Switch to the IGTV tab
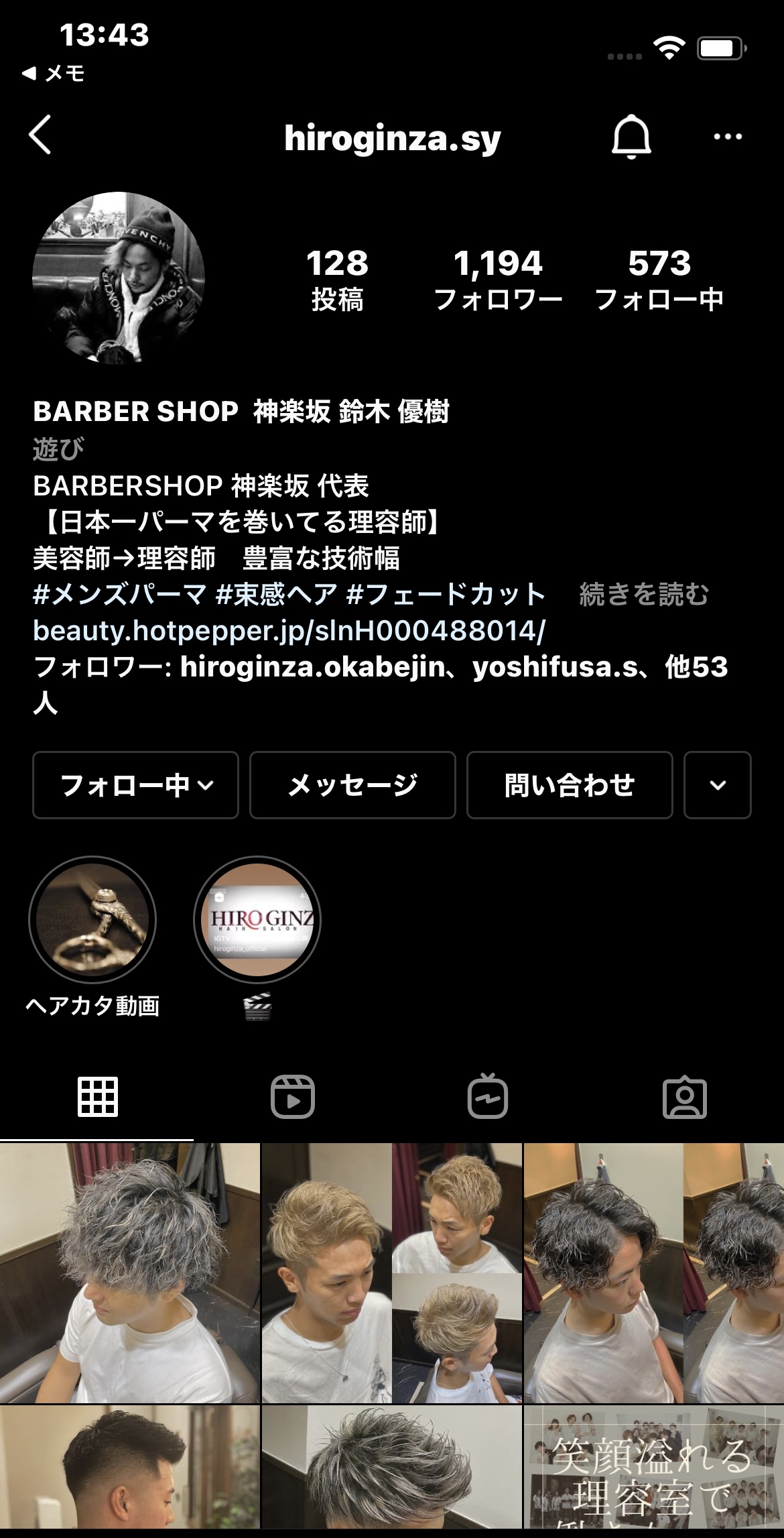The width and height of the screenshot is (784, 1538). tap(488, 1098)
